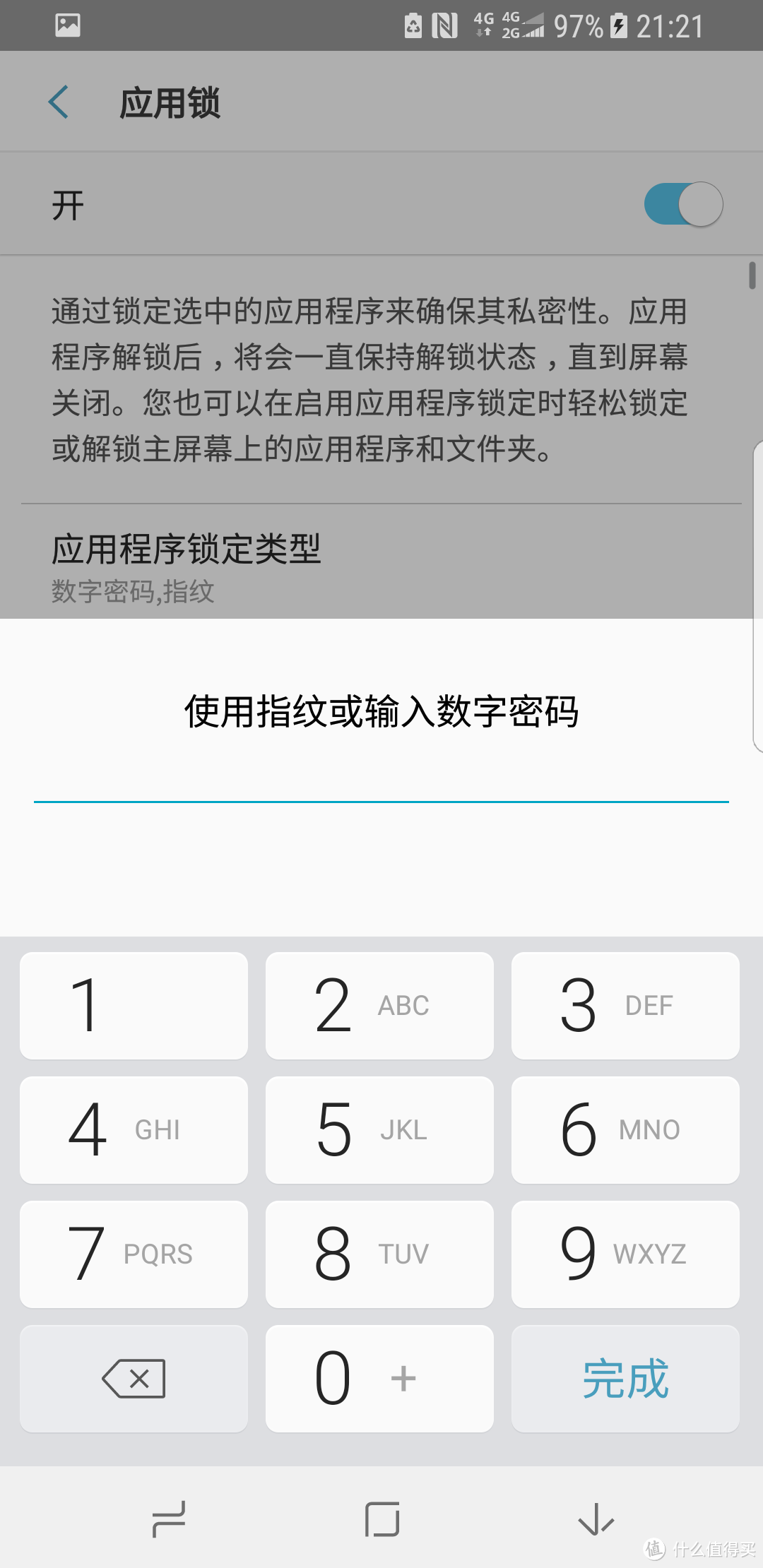Tap the 9 WXYZ key

click(x=625, y=1254)
